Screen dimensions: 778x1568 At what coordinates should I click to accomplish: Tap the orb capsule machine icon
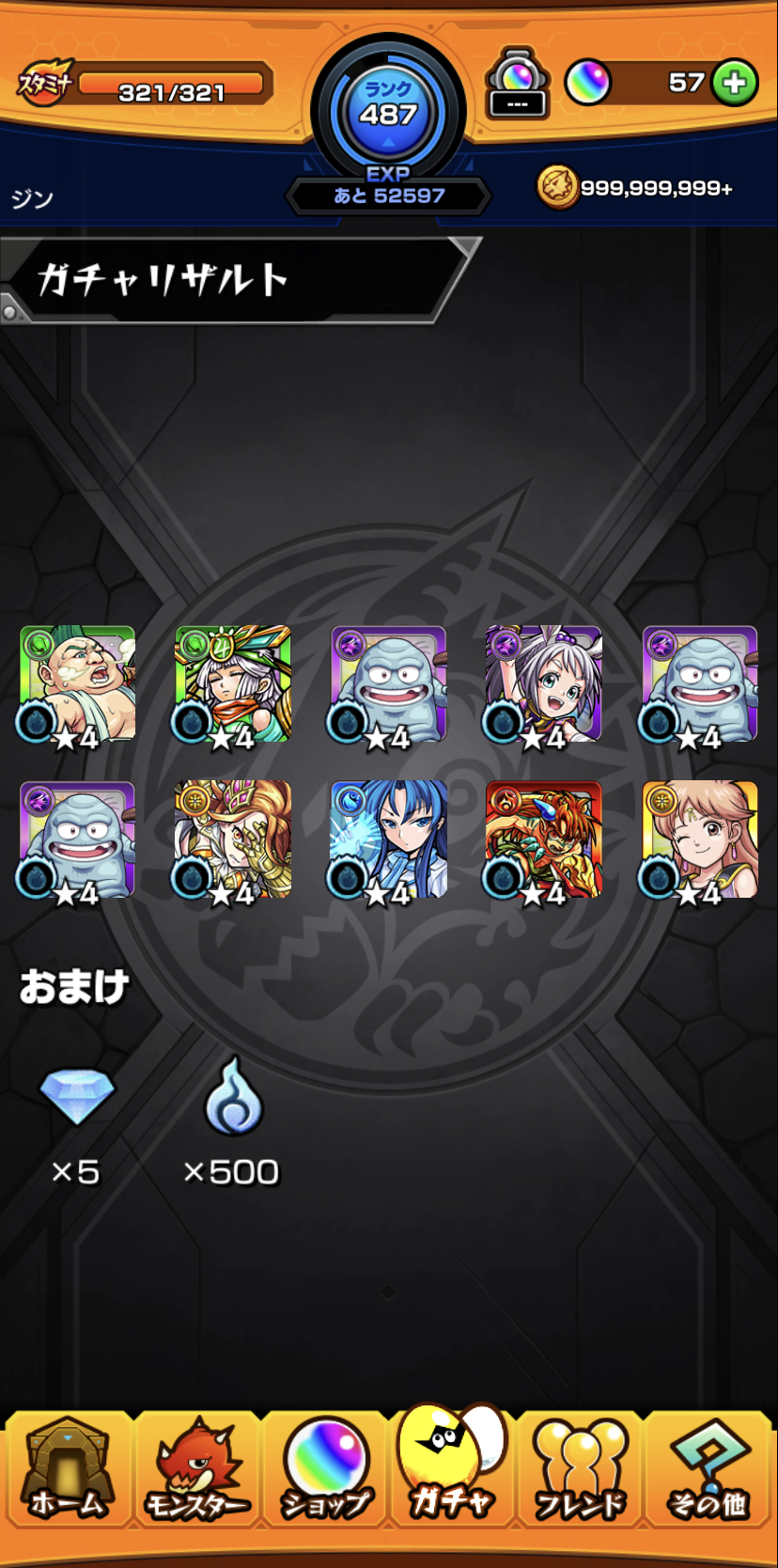(x=518, y=84)
